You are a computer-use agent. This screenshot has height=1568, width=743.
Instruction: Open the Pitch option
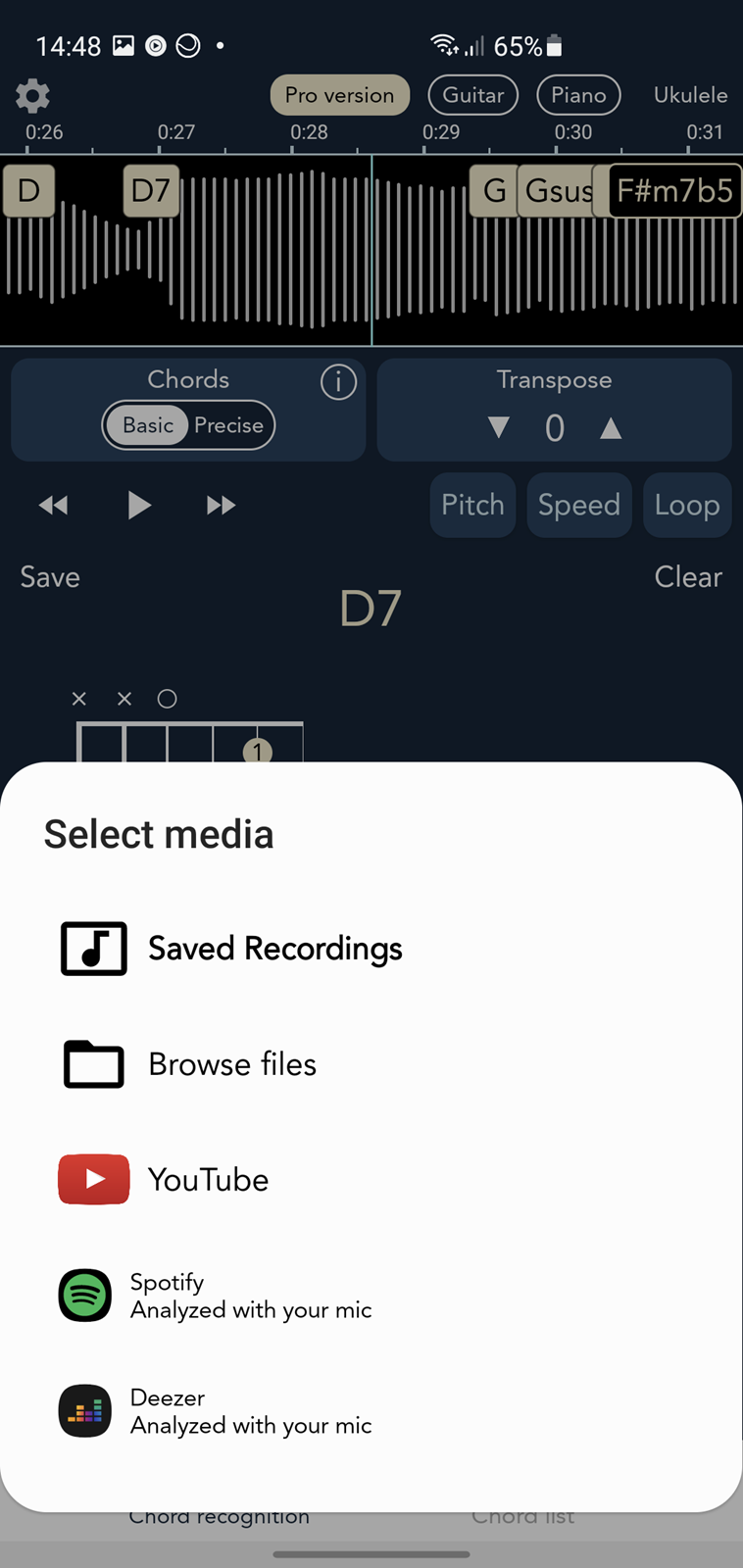point(472,505)
